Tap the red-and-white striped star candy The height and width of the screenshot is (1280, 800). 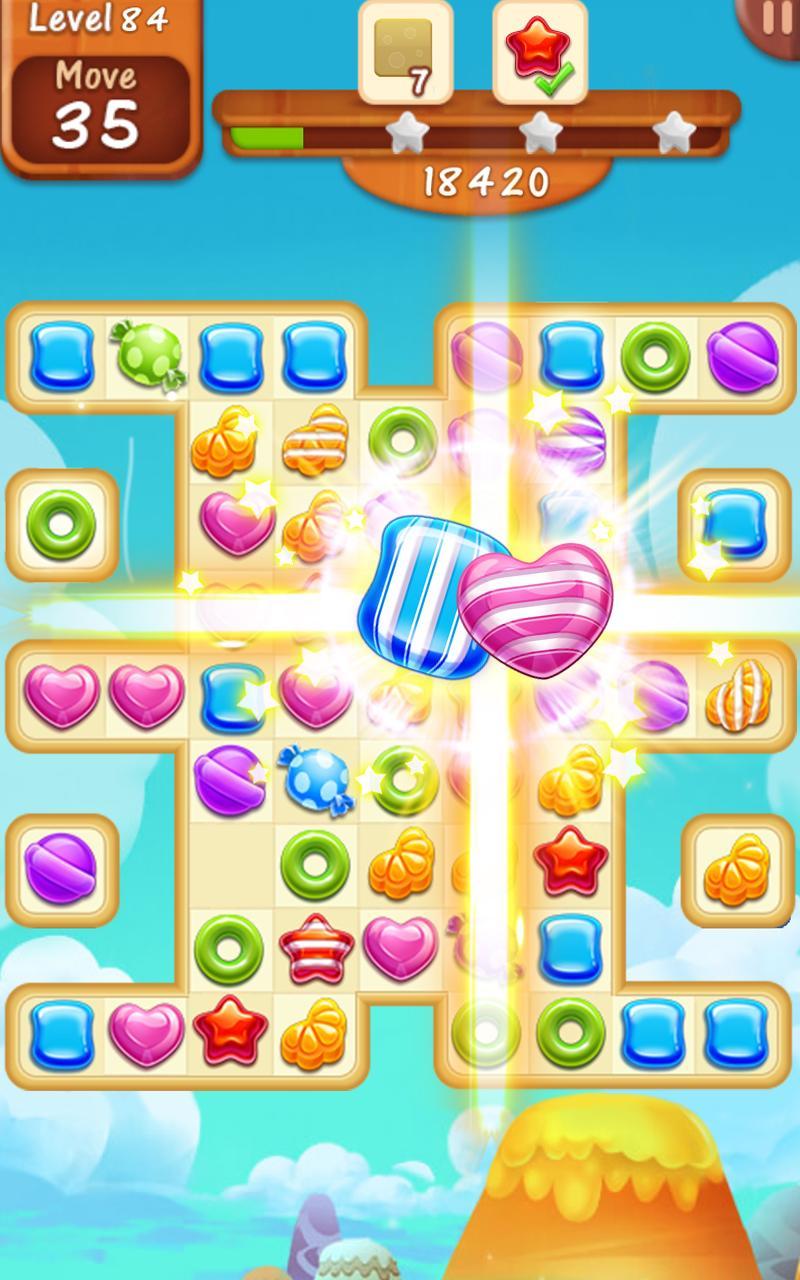[x=315, y=947]
